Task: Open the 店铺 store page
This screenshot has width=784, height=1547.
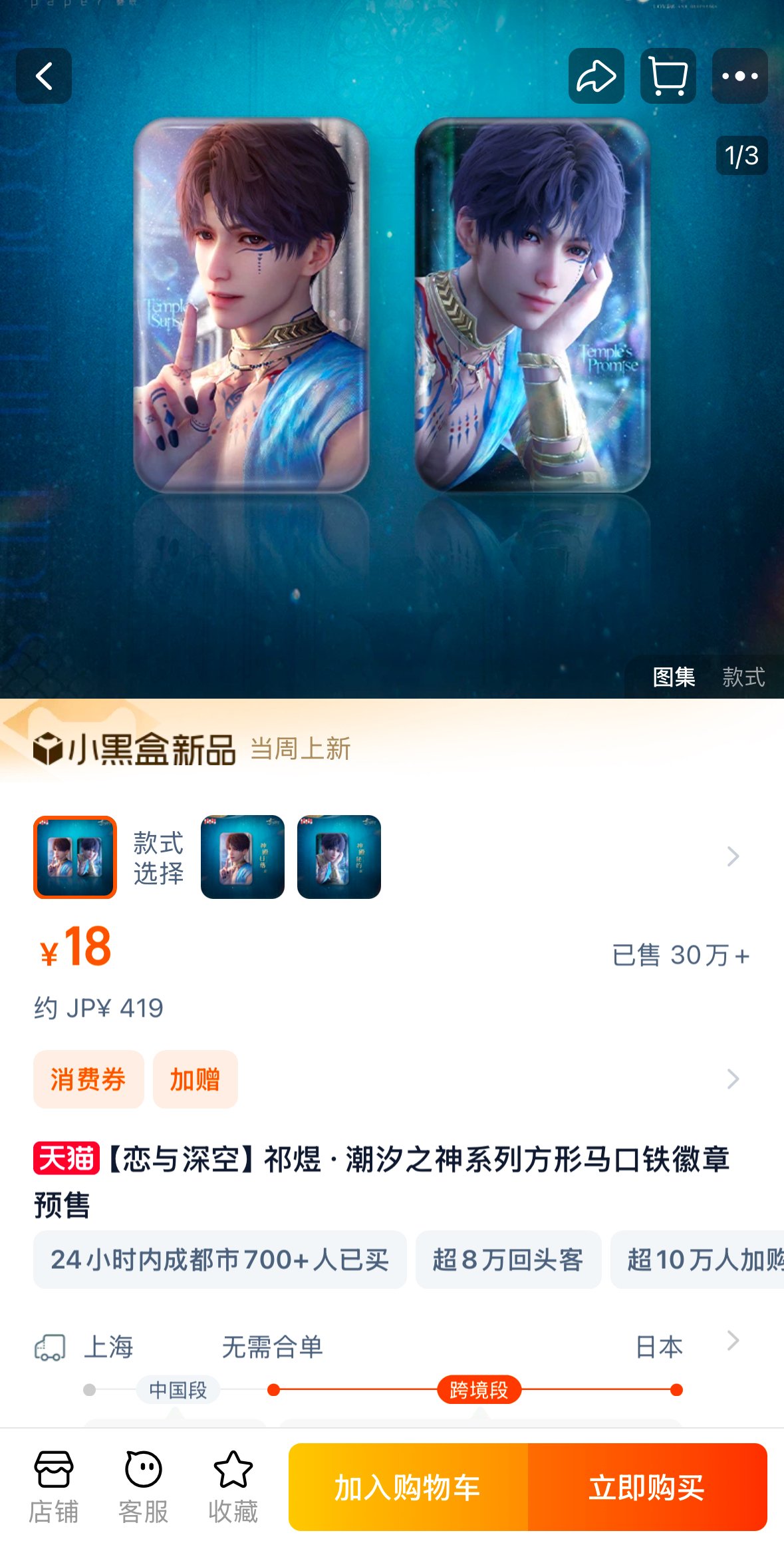Action: pos(54,1487)
